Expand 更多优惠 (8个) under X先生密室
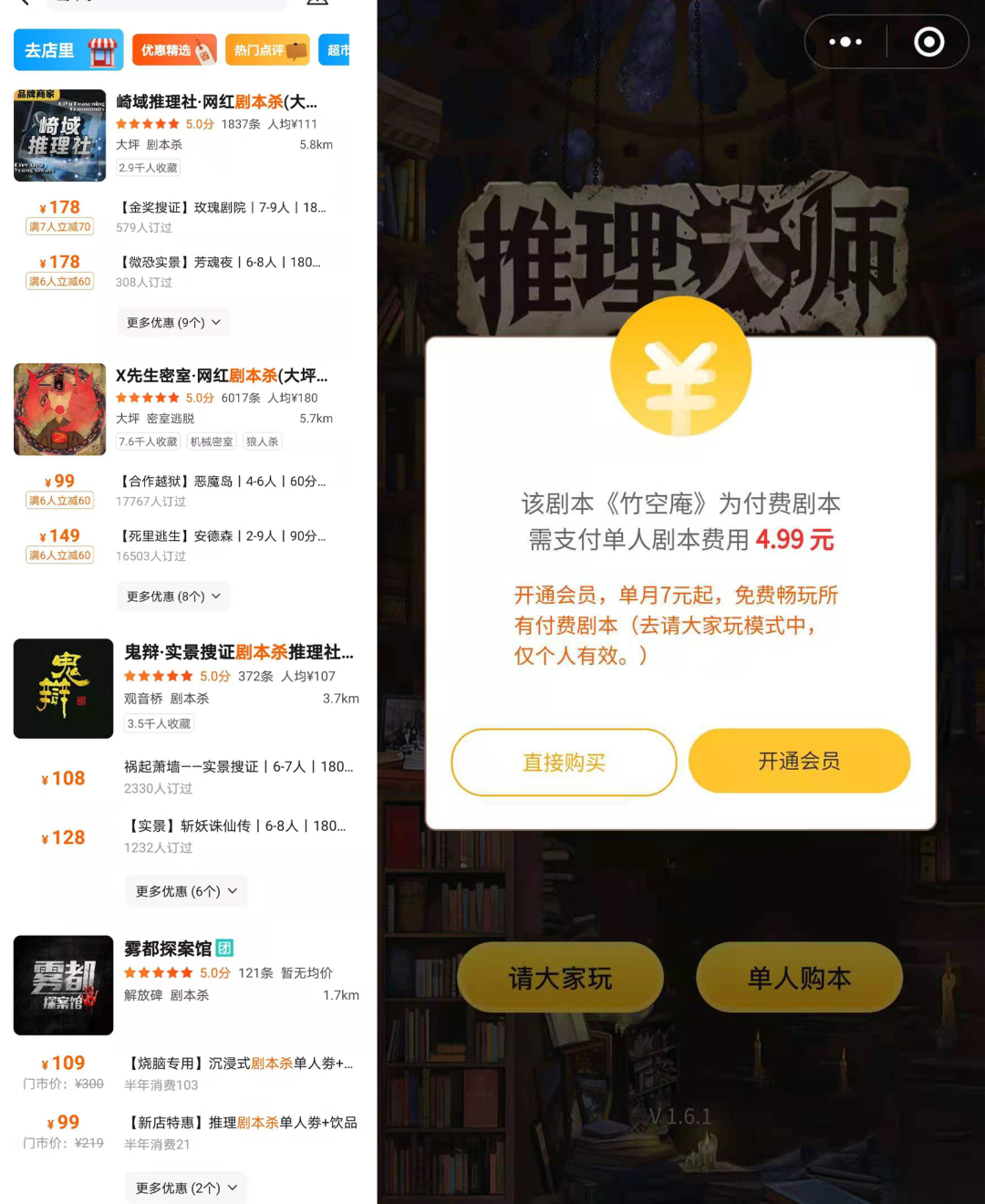 pyautogui.click(x=173, y=597)
